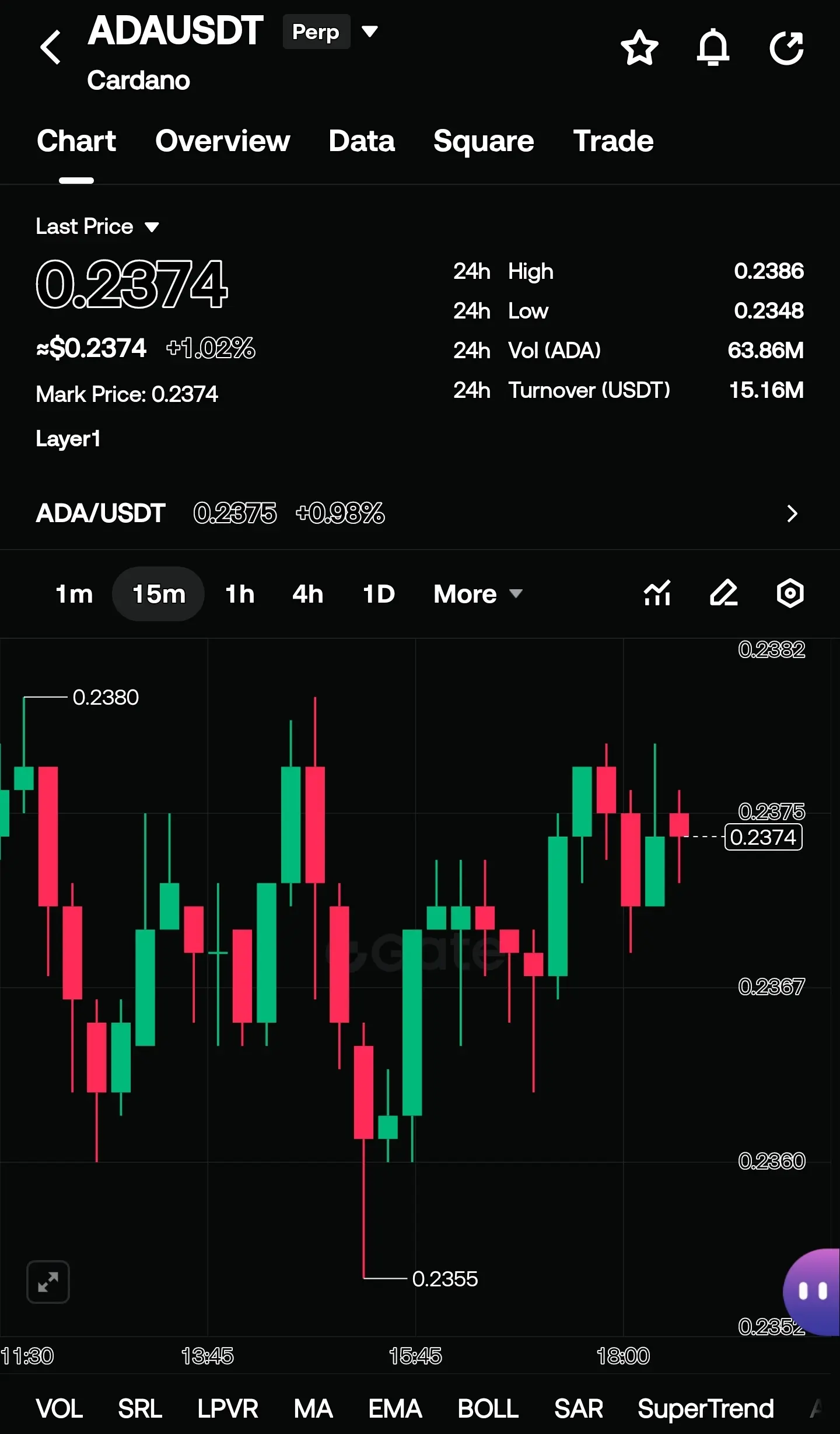Image resolution: width=840 pixels, height=1434 pixels.
Task: Open the Square tab
Action: [x=484, y=141]
